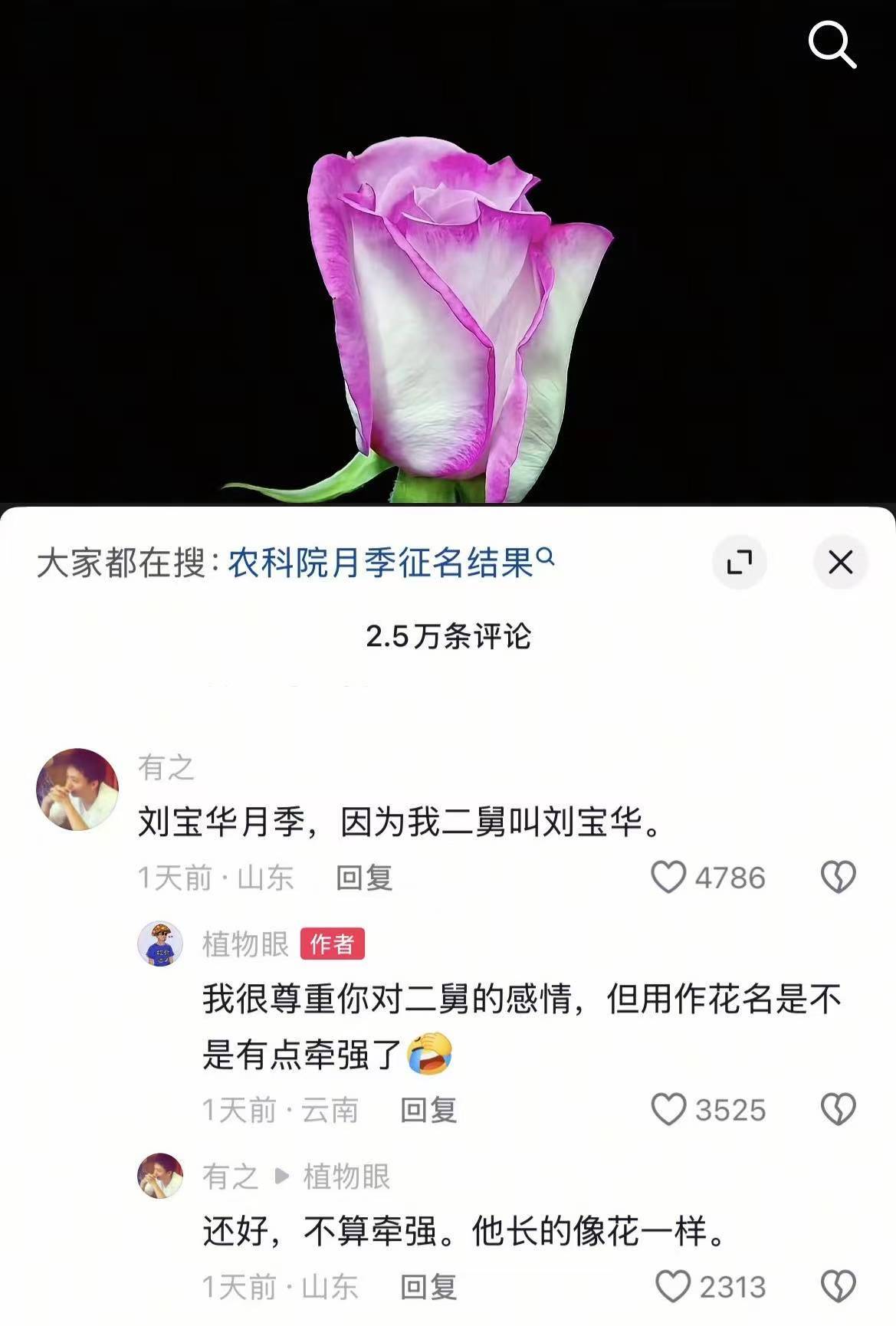Image resolution: width=896 pixels, height=1326 pixels.
Task: Open 植物眼's profile avatar
Action: point(160,944)
